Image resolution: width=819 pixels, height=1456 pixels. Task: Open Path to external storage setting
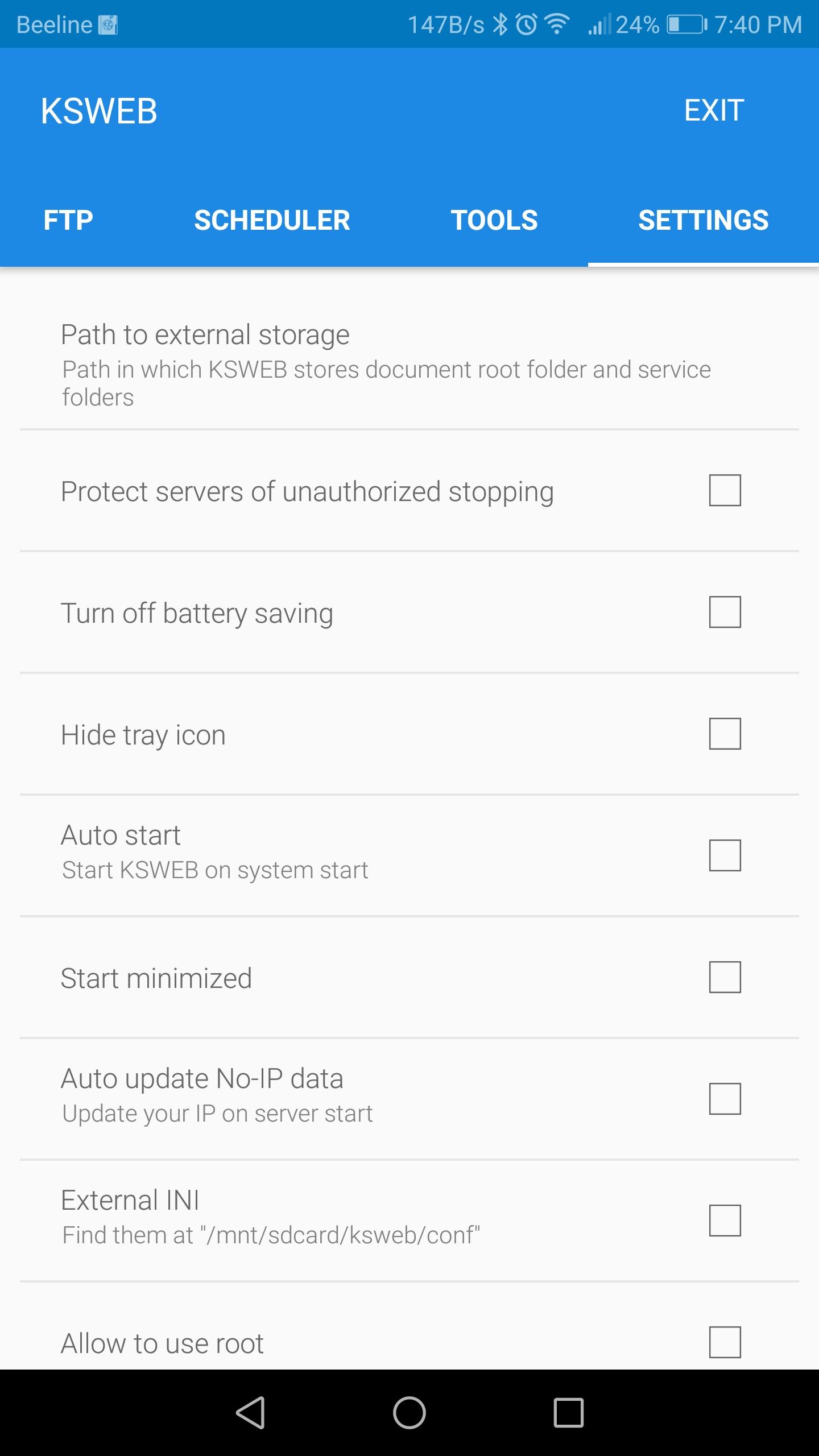409,364
